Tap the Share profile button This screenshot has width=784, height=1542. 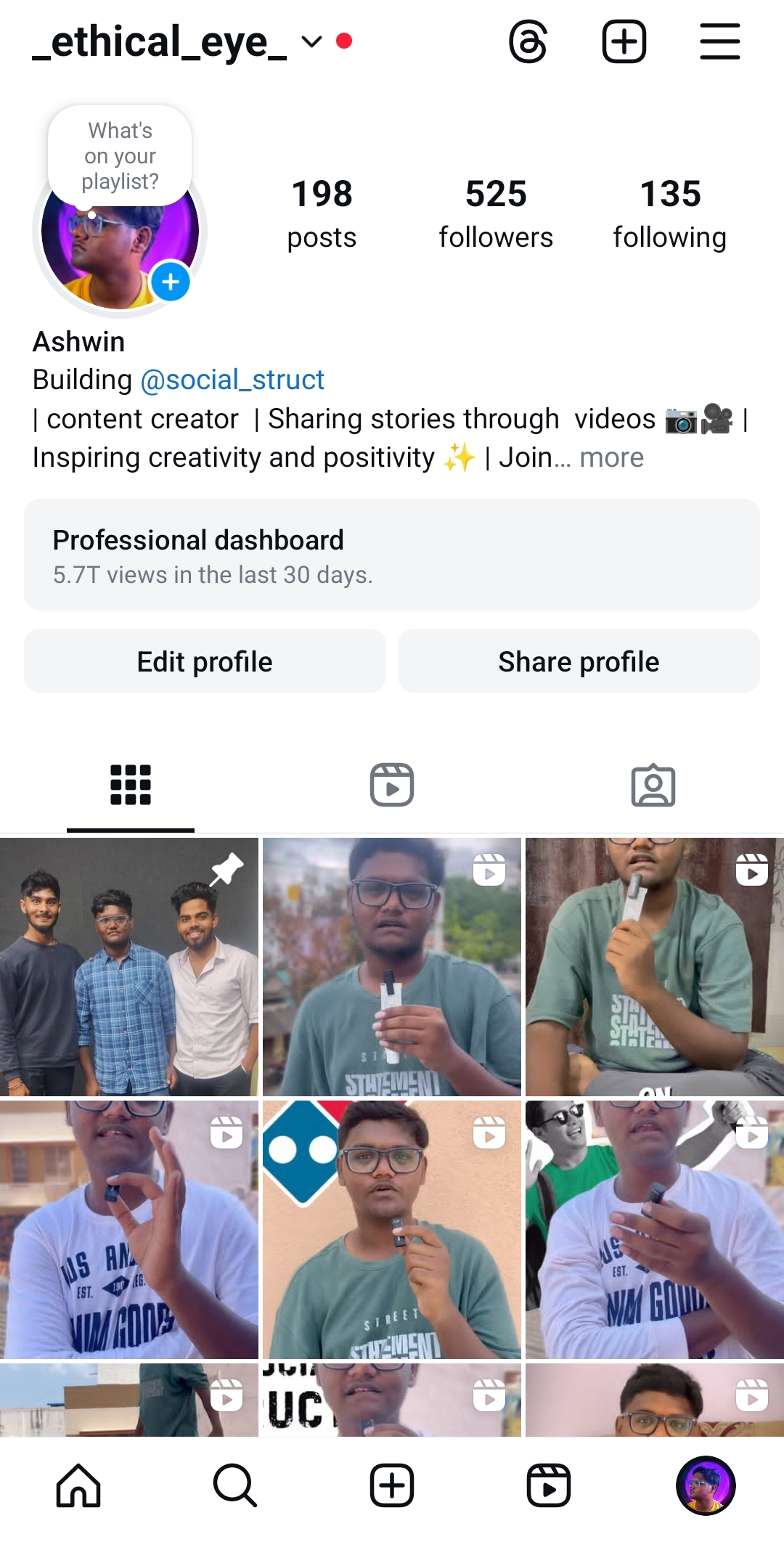point(579,661)
